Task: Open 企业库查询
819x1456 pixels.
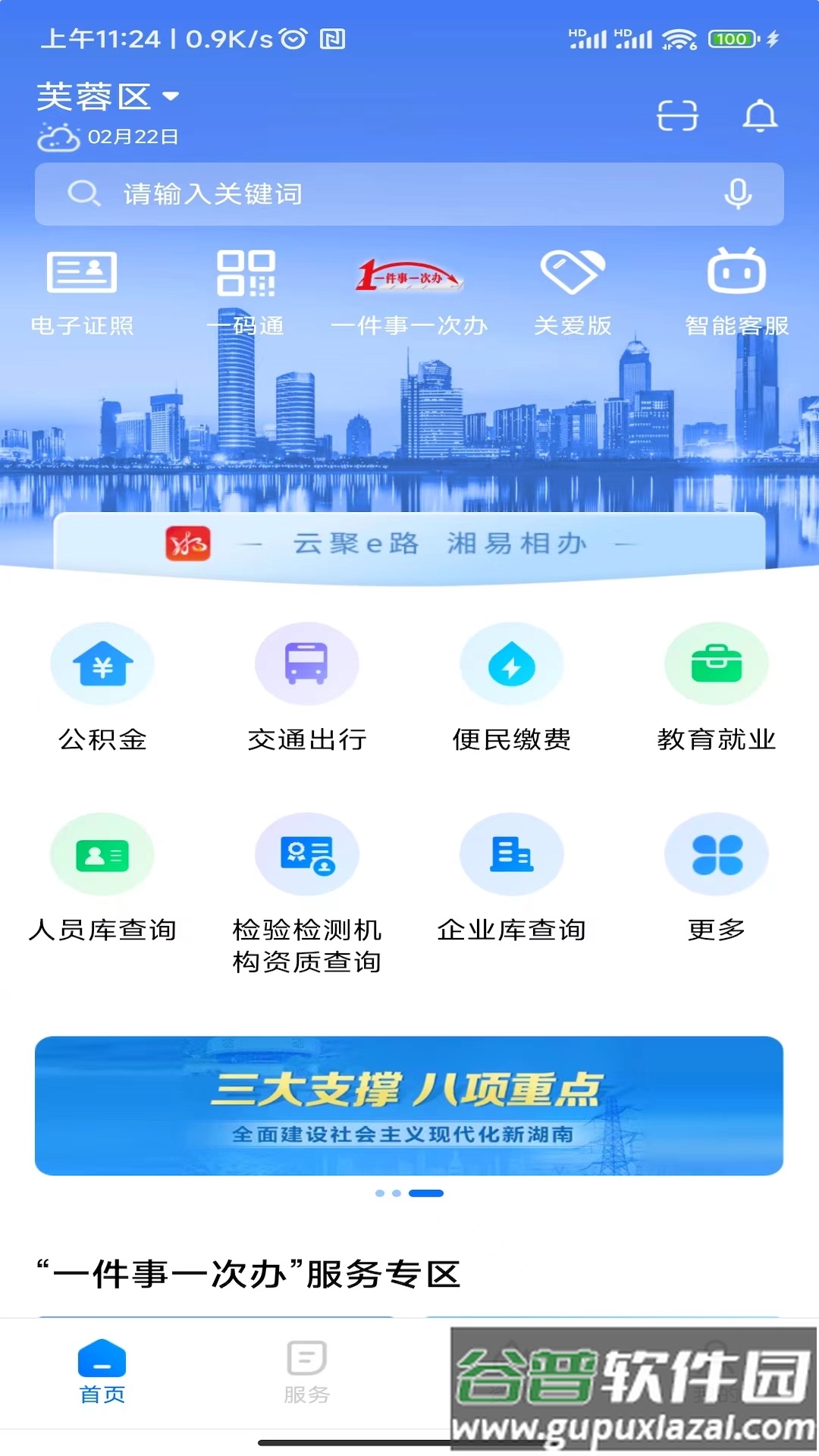Action: 512,877
